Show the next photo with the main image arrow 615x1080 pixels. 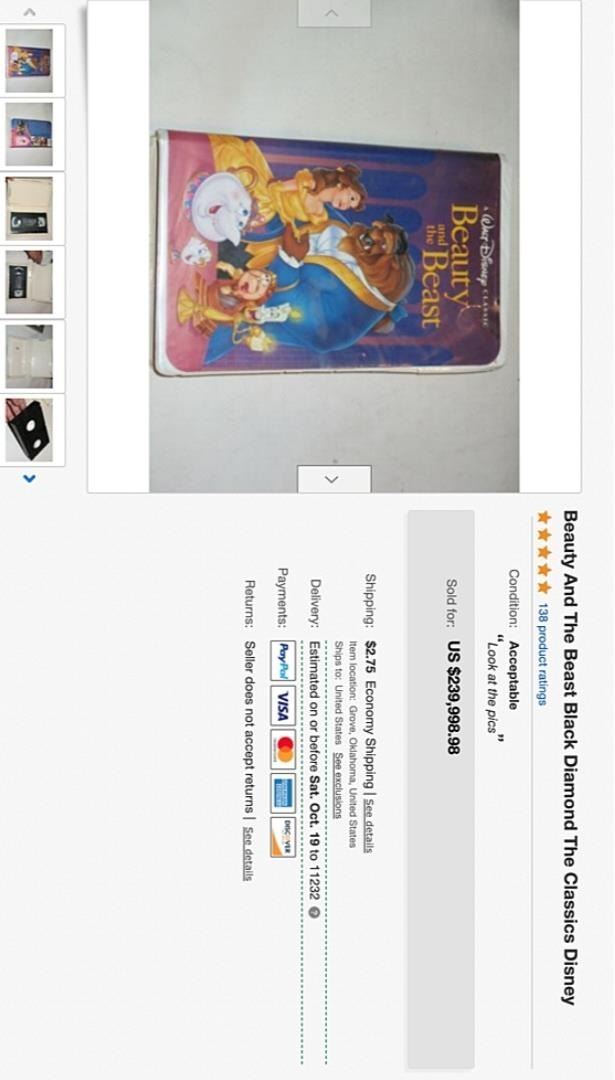tap(333, 479)
